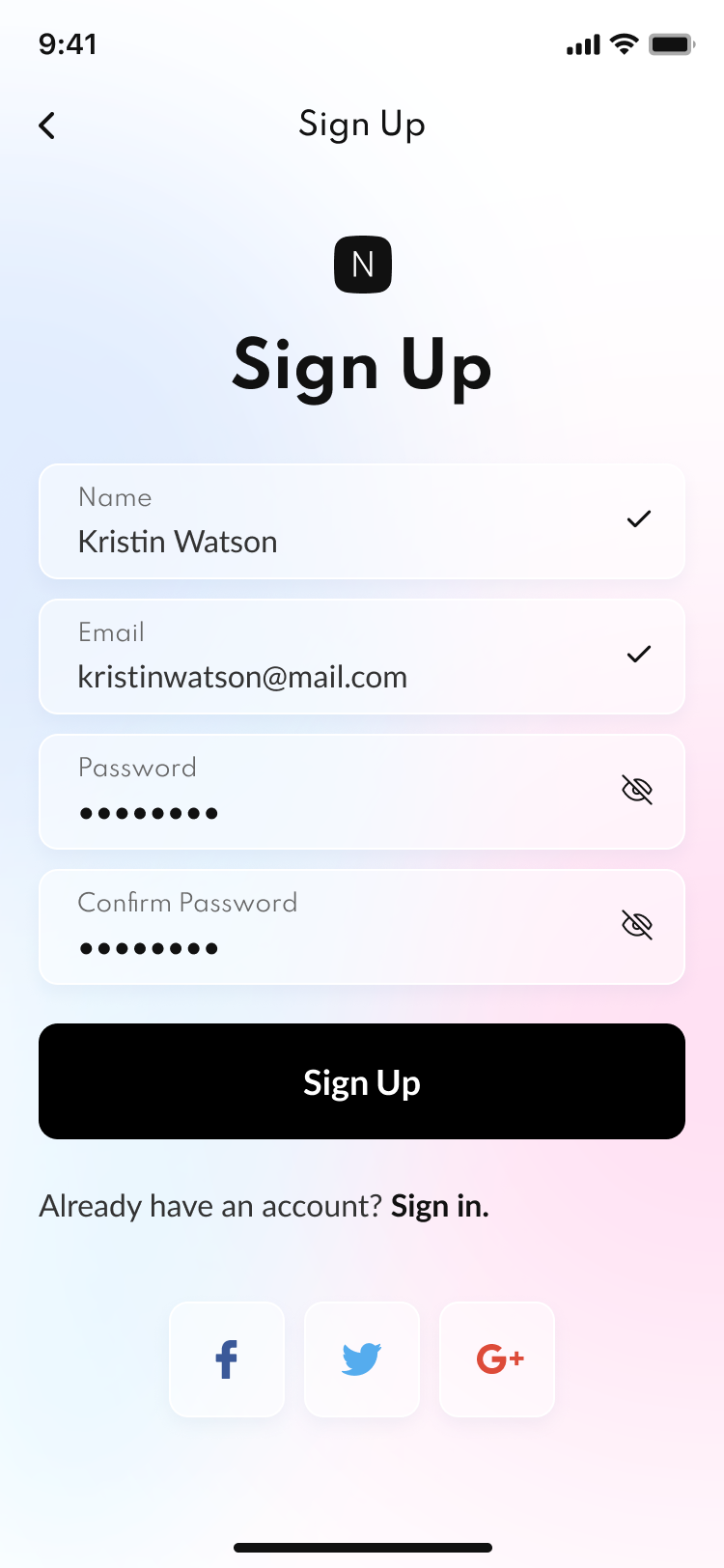The height and width of the screenshot is (1568, 724).
Task: Continue with Facebook
Action: [227, 1359]
